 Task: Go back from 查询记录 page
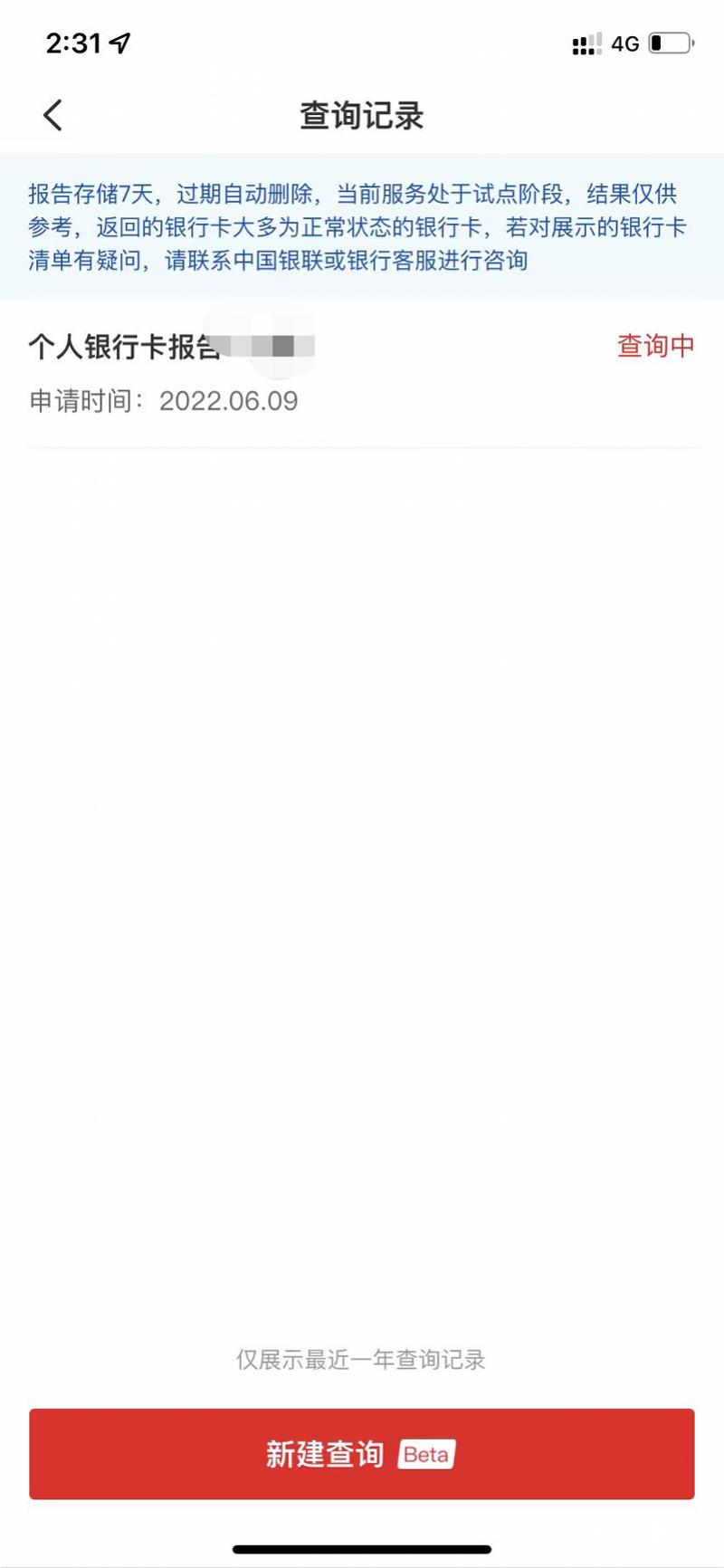(x=53, y=116)
